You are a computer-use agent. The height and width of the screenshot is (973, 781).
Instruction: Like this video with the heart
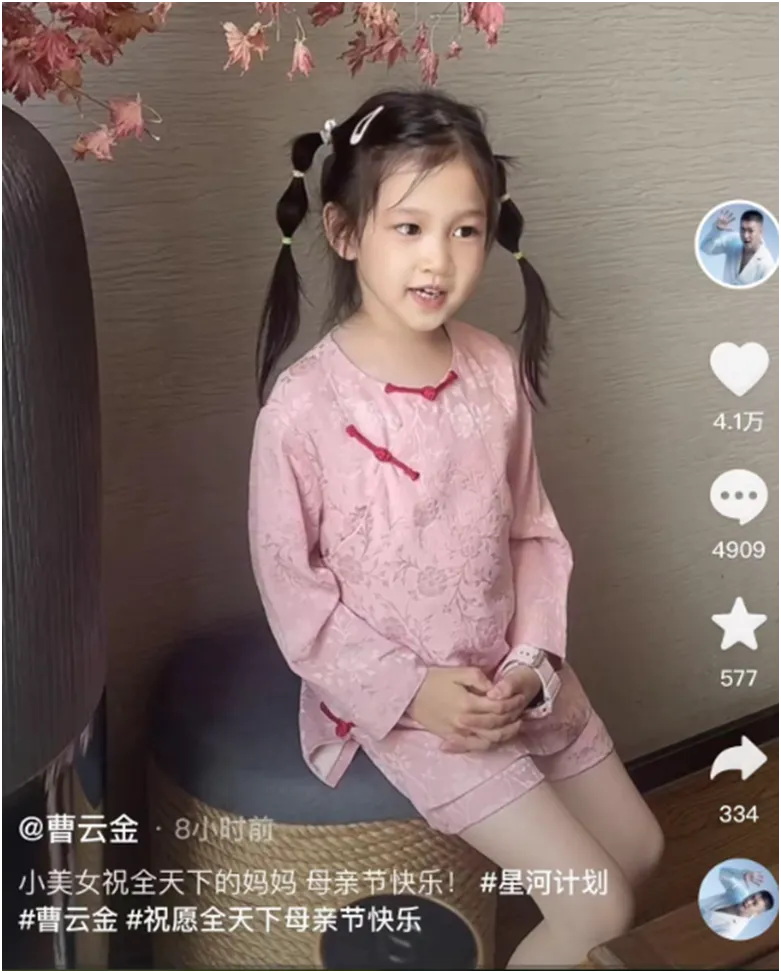(739, 368)
